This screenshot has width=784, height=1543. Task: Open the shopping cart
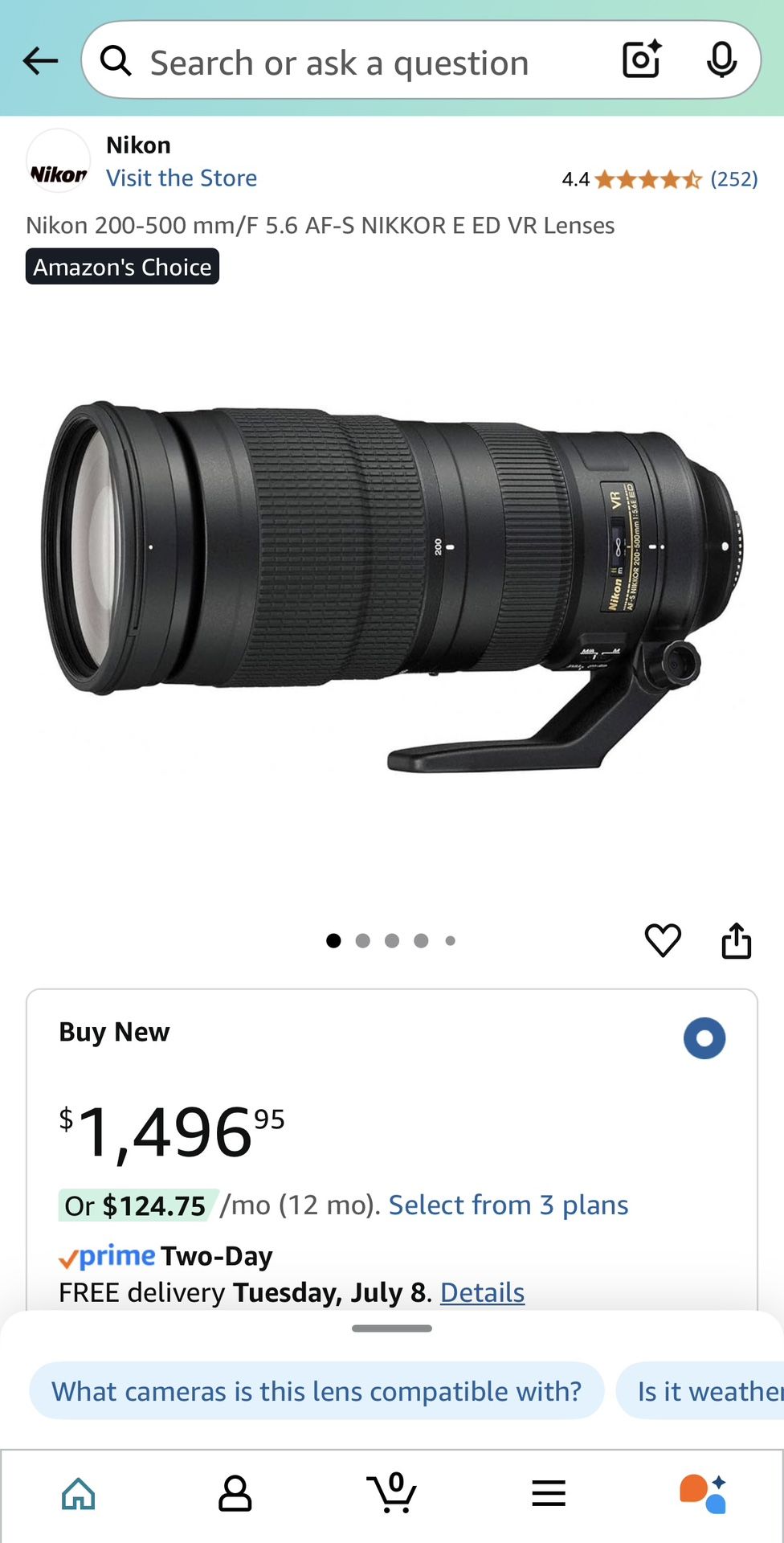(392, 1494)
